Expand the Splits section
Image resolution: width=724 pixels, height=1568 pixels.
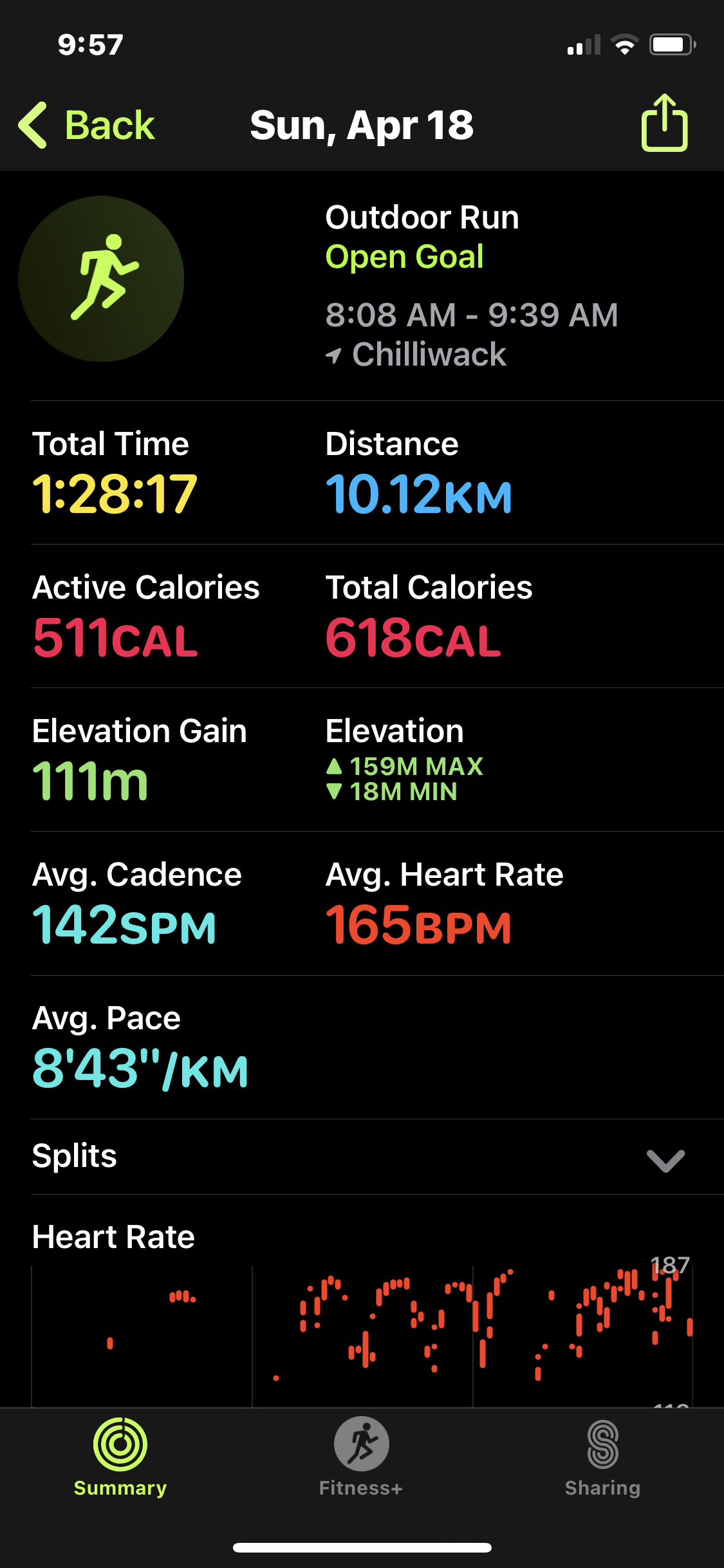coord(362,1157)
